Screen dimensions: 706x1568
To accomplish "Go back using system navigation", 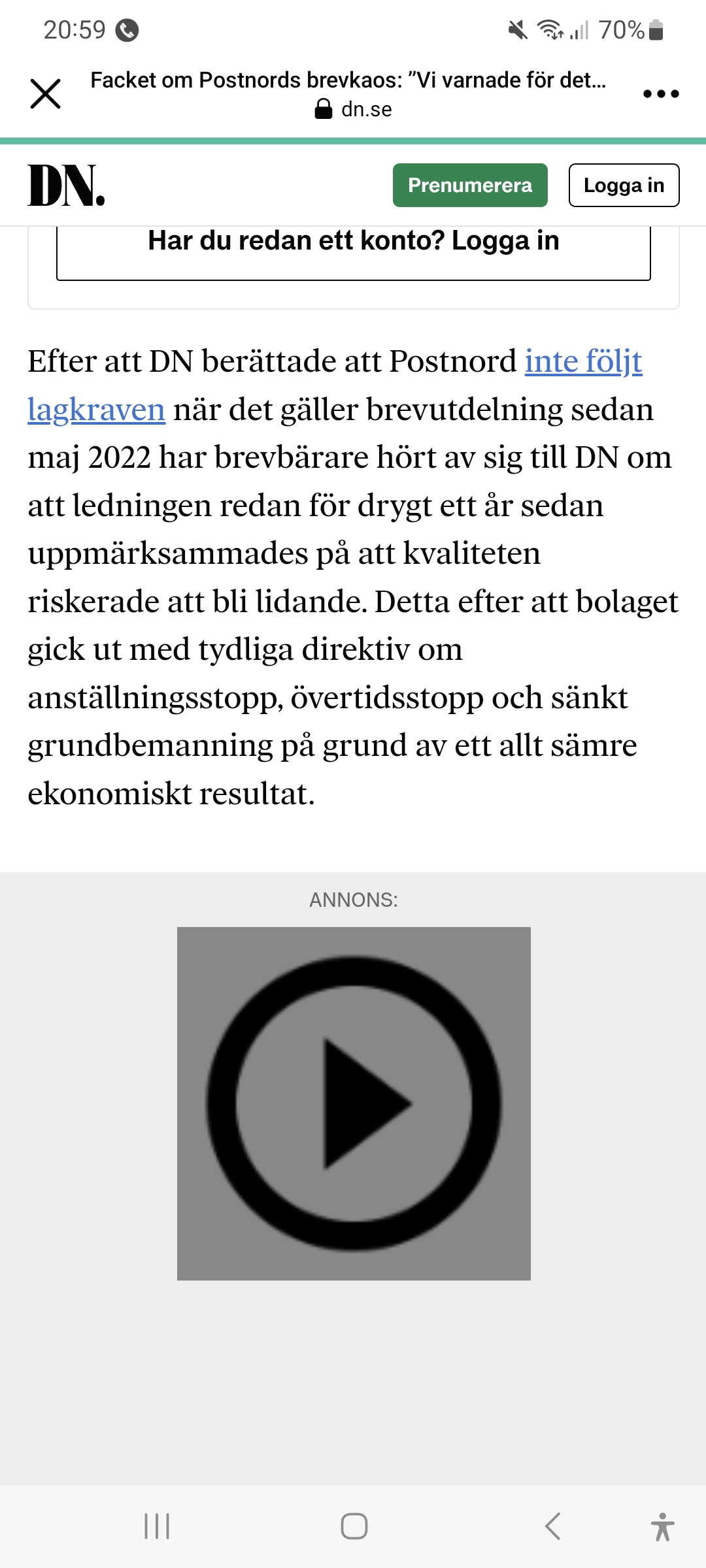I will tap(552, 1526).
